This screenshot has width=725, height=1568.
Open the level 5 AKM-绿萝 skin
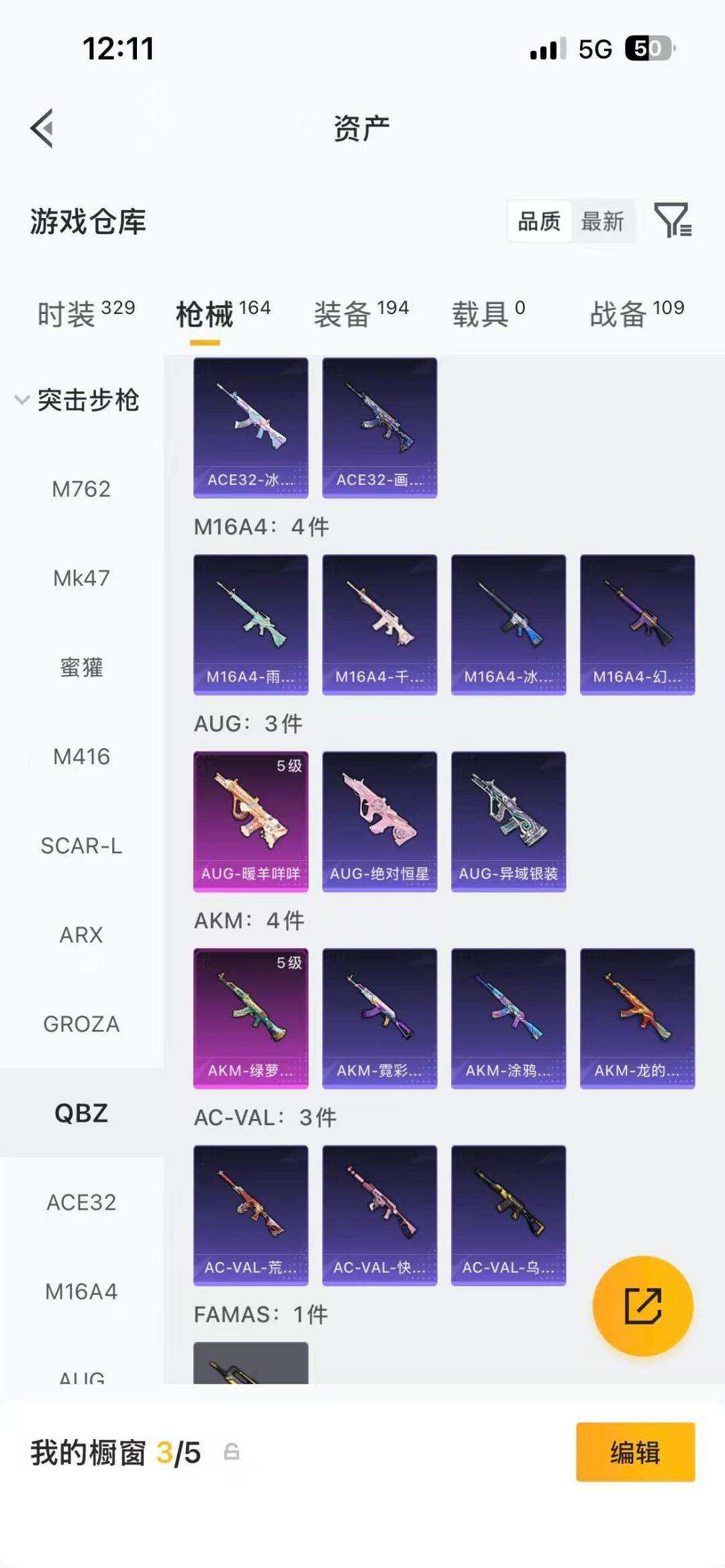250,1018
